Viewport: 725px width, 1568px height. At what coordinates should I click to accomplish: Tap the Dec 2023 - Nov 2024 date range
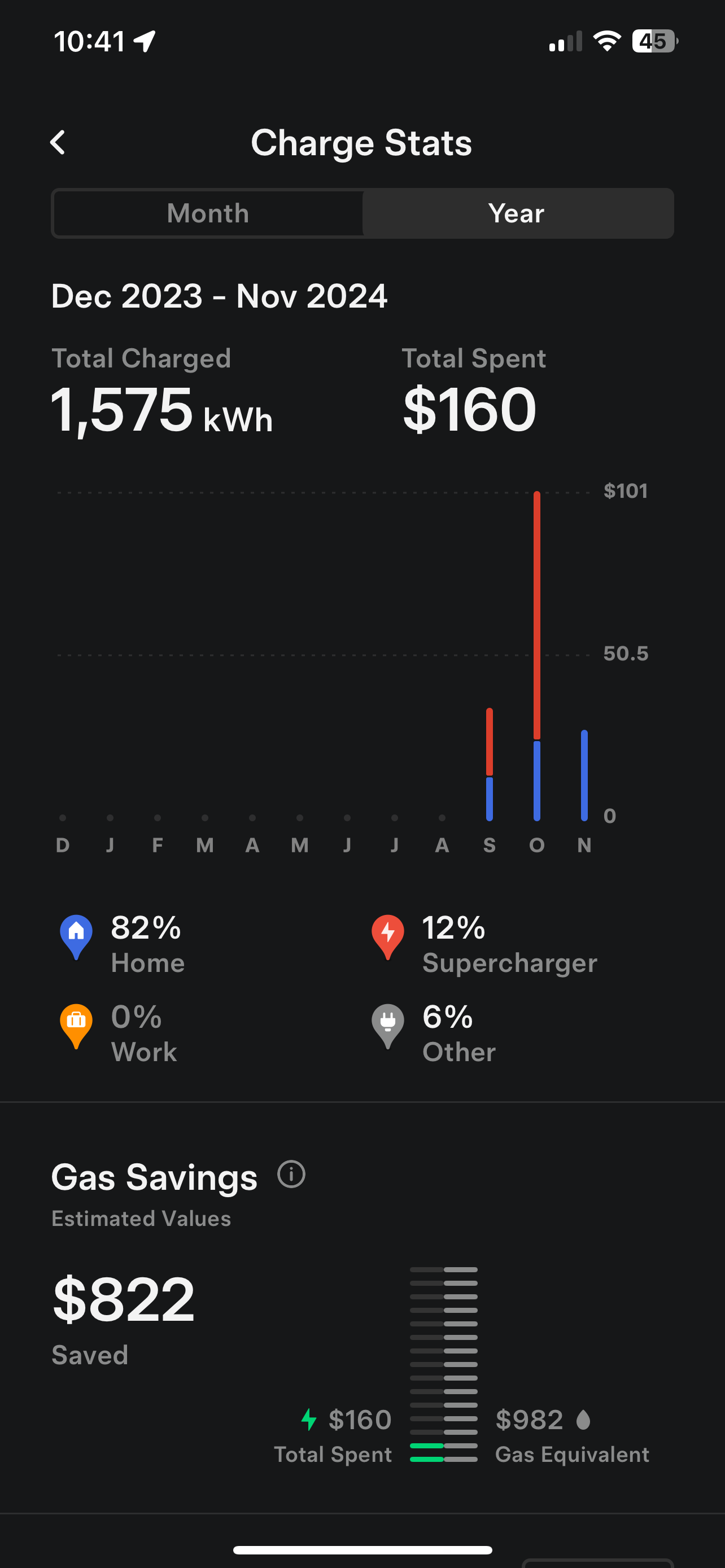[x=219, y=296]
